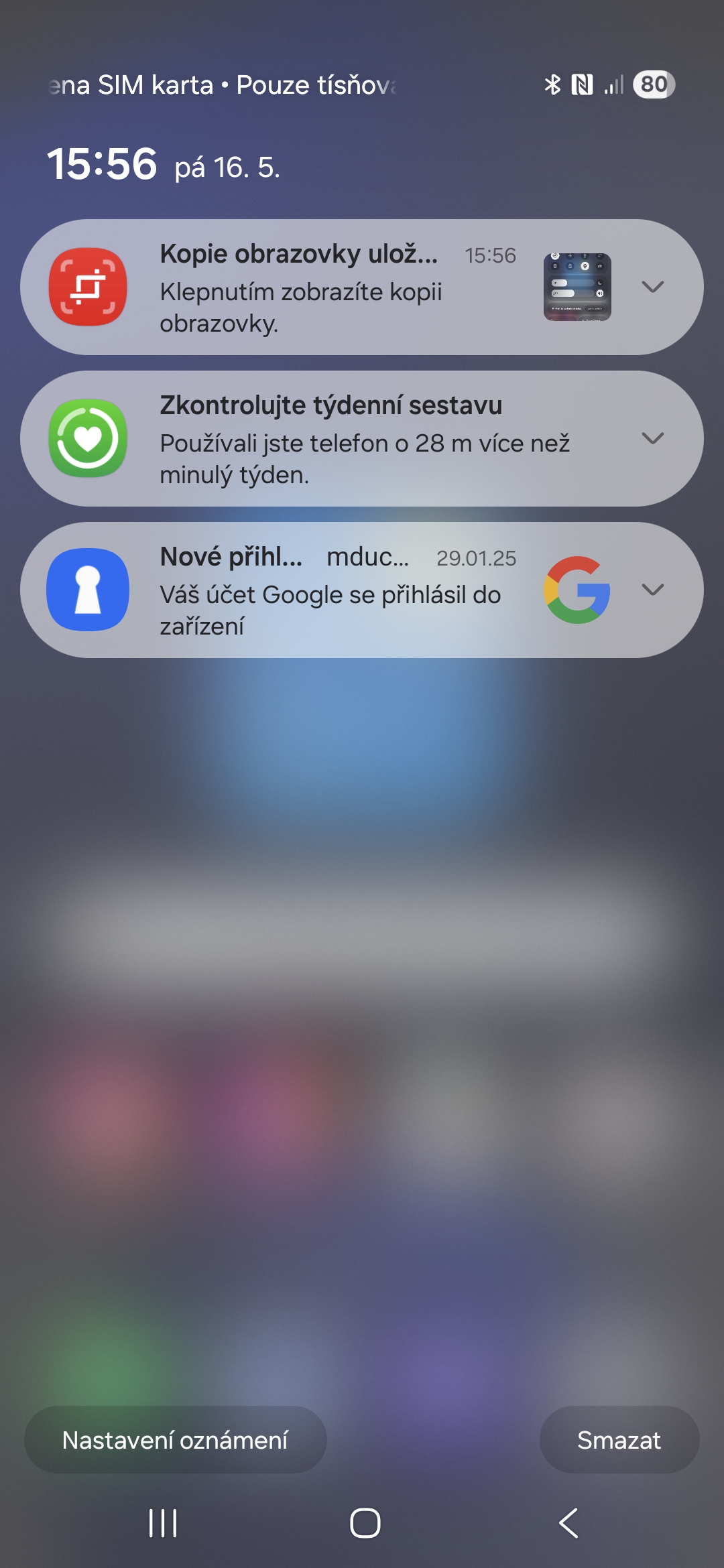Open Nastavení oznámení
Image resolution: width=724 pixels, height=1568 pixels.
point(175,1439)
